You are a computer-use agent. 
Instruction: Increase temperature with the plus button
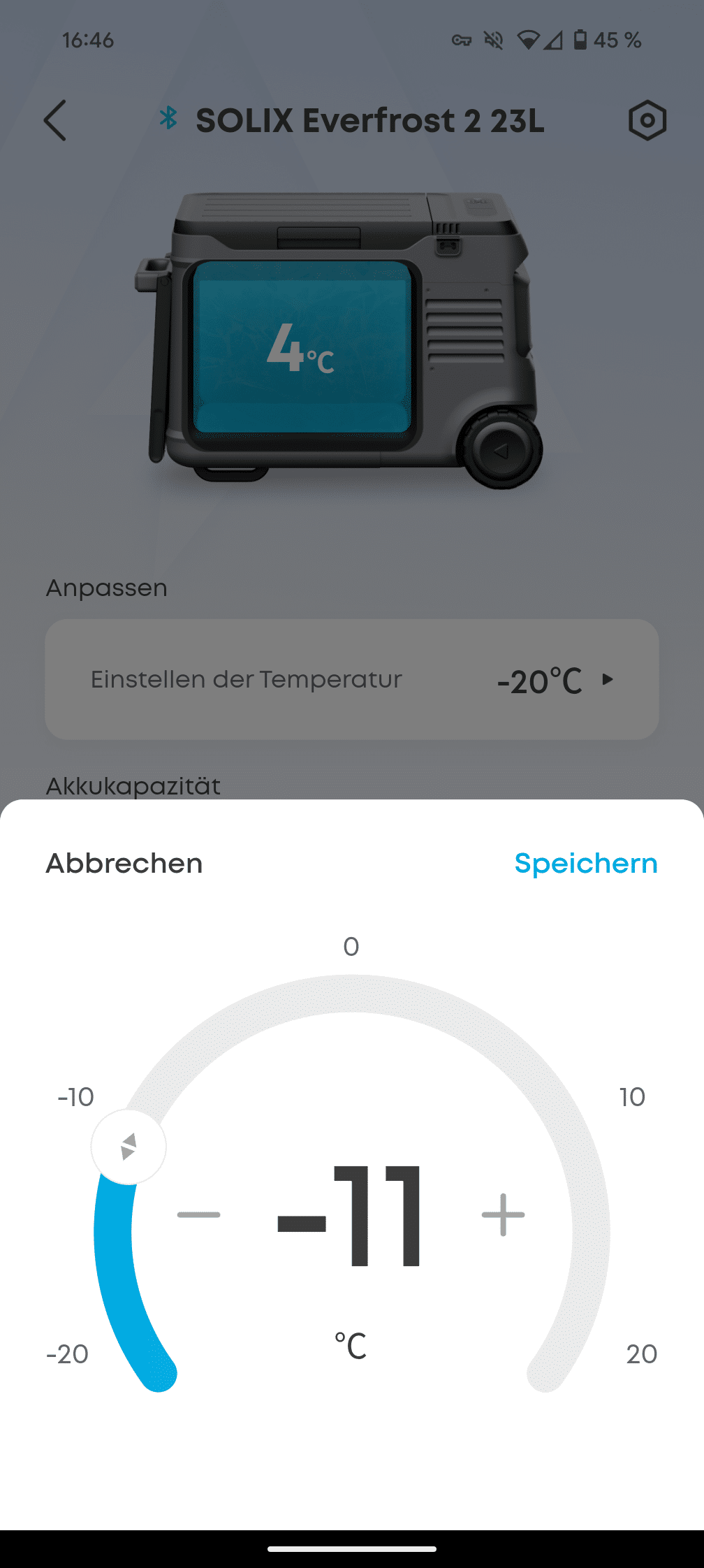pos(503,1215)
